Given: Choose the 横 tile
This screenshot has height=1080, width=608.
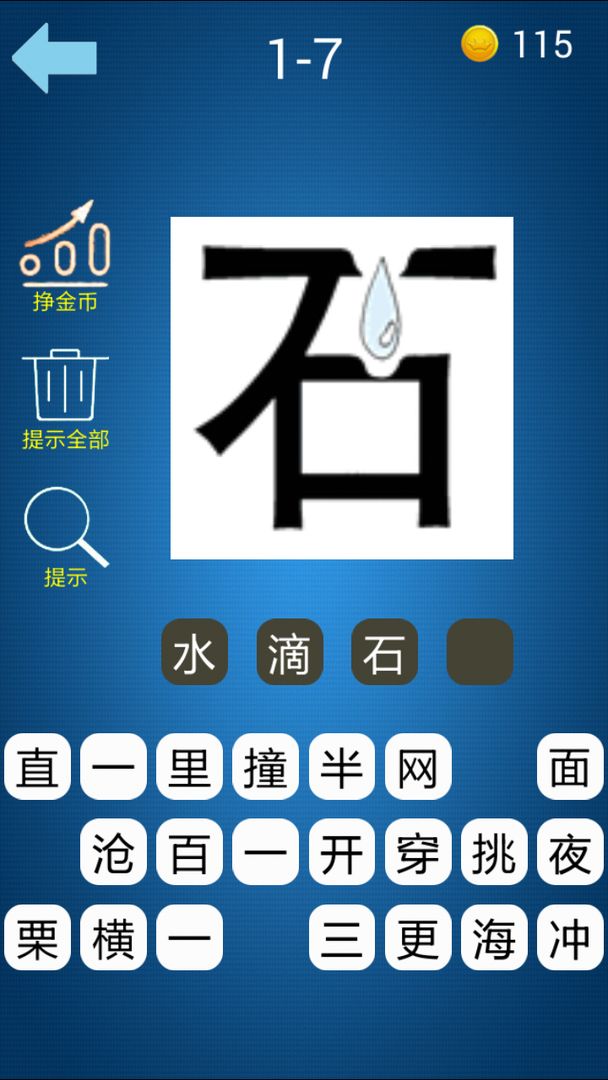Looking at the screenshot, I should [113, 937].
